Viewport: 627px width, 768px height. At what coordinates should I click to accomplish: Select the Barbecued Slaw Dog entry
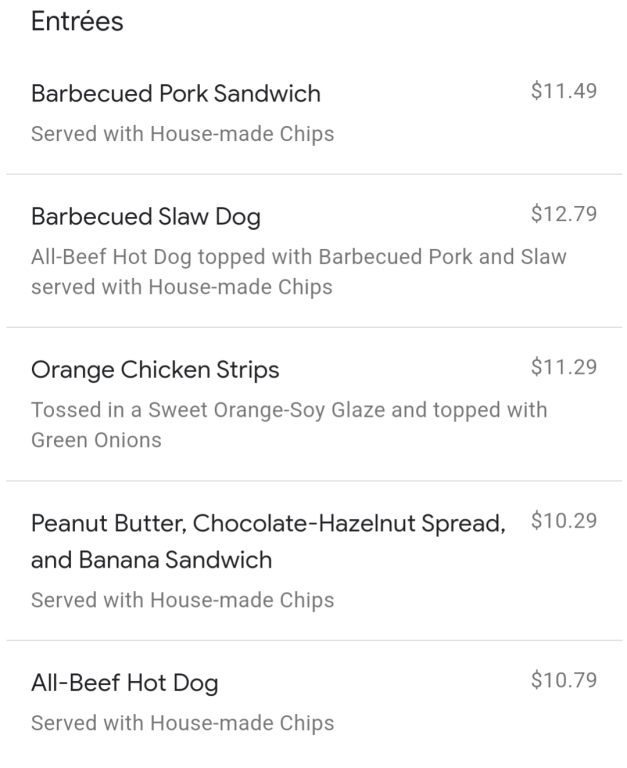146,217
